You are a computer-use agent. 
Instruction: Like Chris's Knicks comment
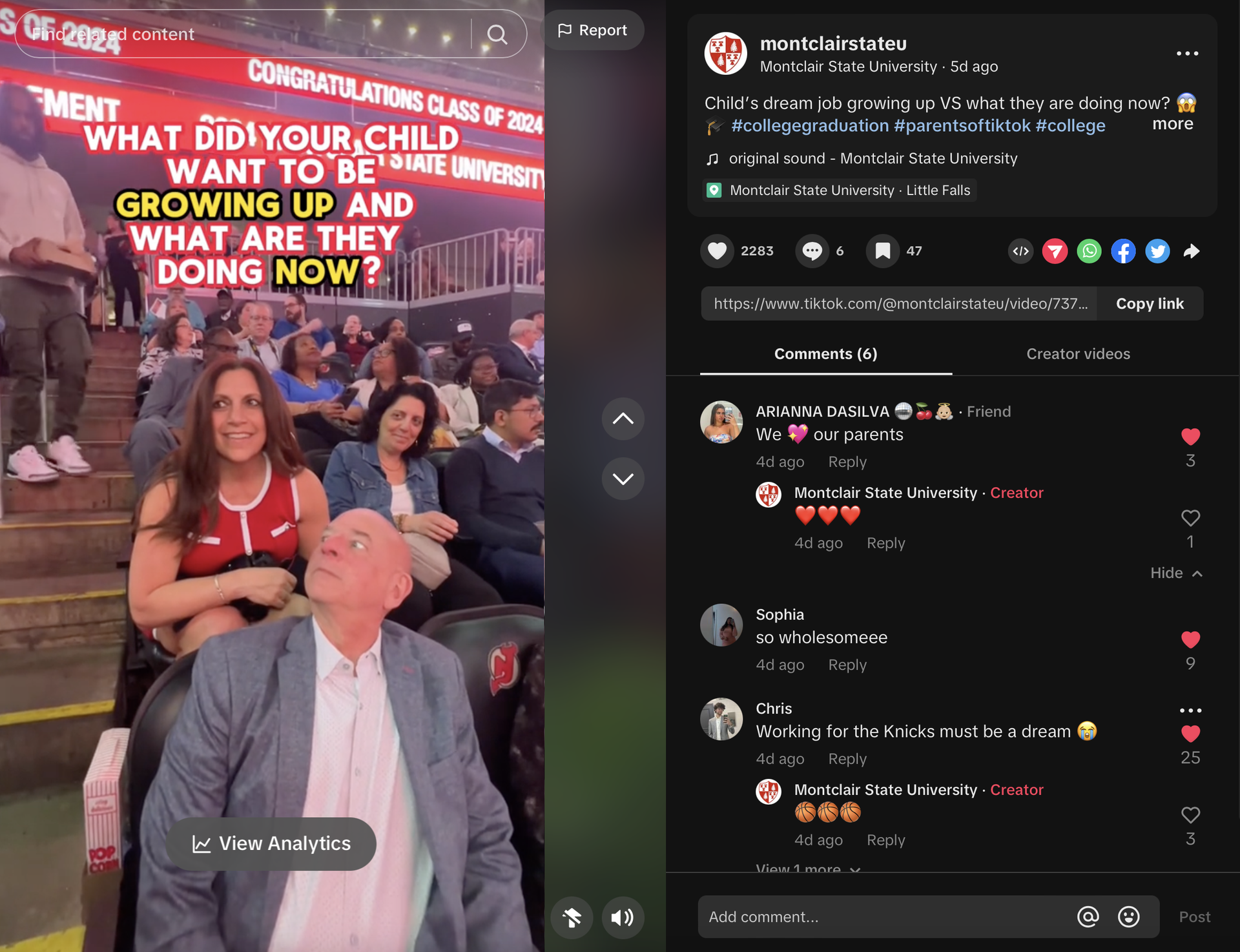1190,734
